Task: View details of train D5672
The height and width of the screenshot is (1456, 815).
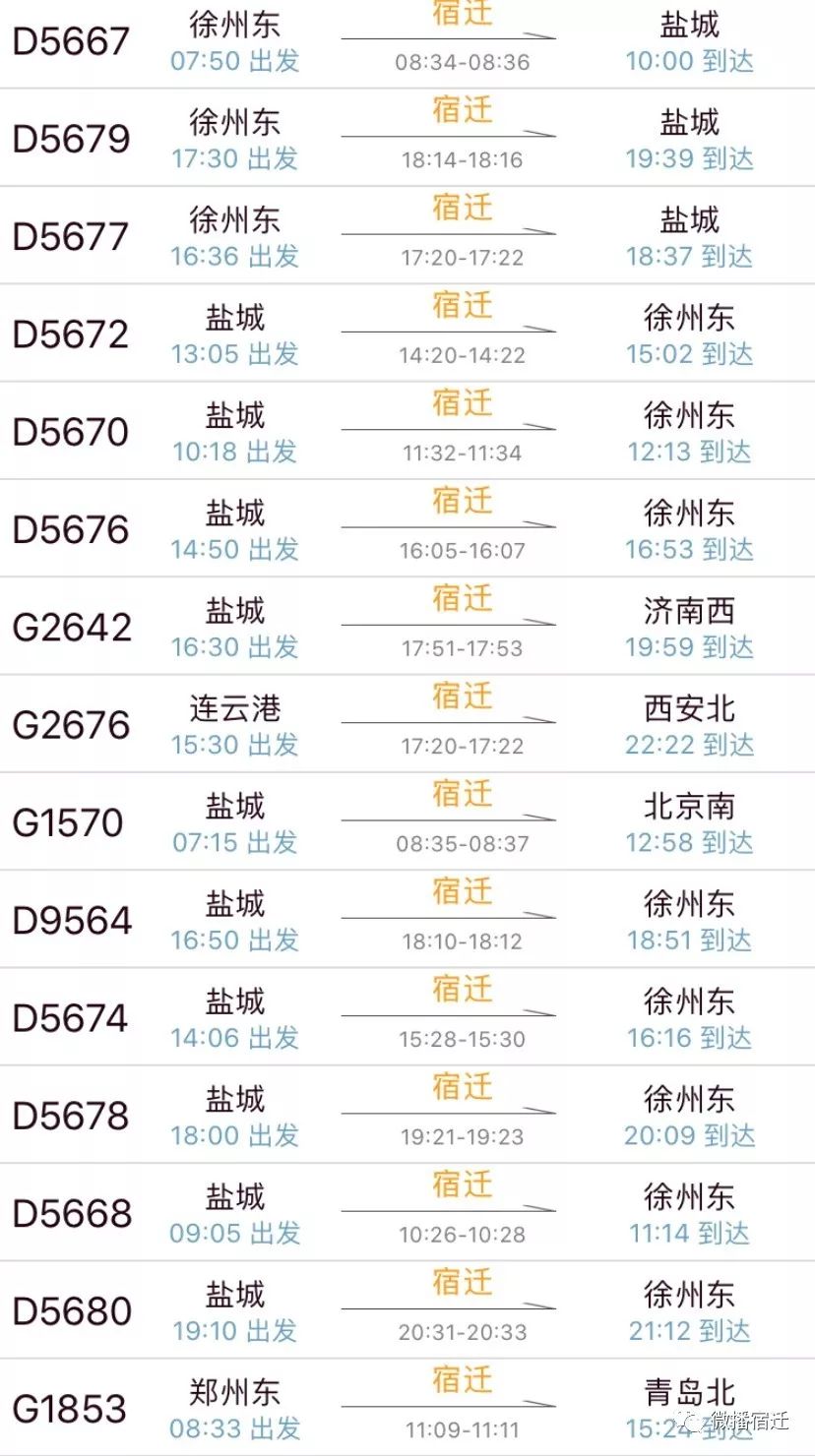Action: 407,333
